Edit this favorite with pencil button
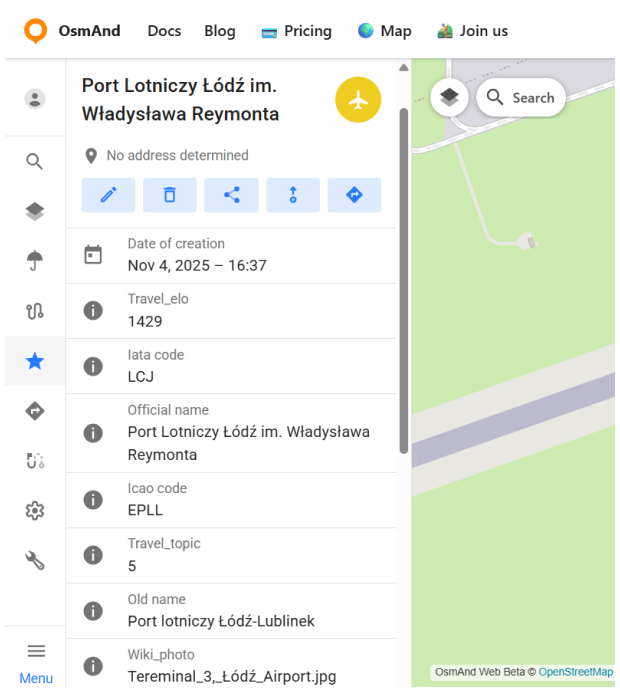620x690 pixels. coord(108,195)
